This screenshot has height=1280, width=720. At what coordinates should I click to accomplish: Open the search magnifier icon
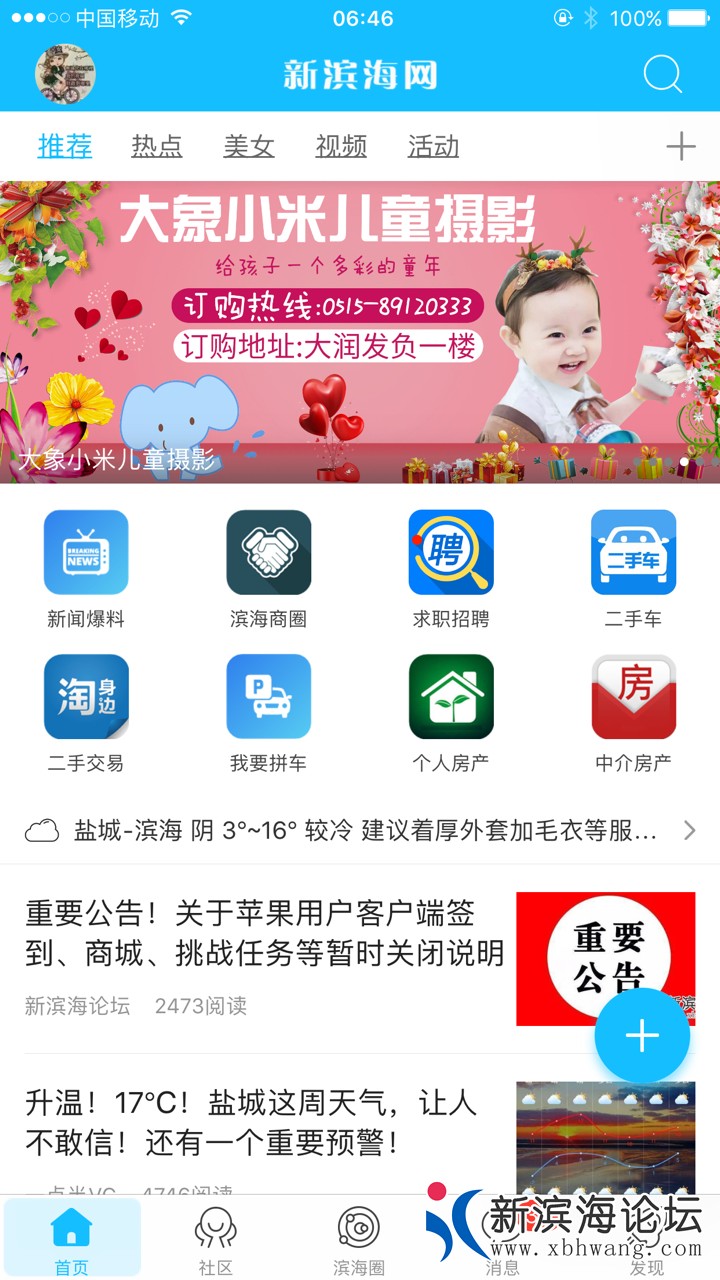coord(662,75)
